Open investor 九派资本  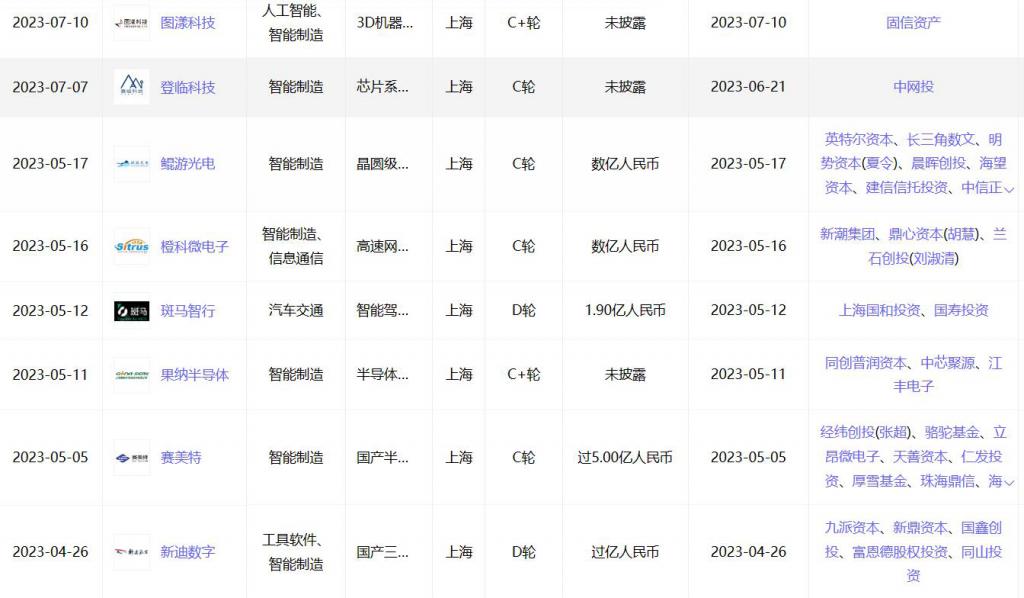click(x=852, y=527)
